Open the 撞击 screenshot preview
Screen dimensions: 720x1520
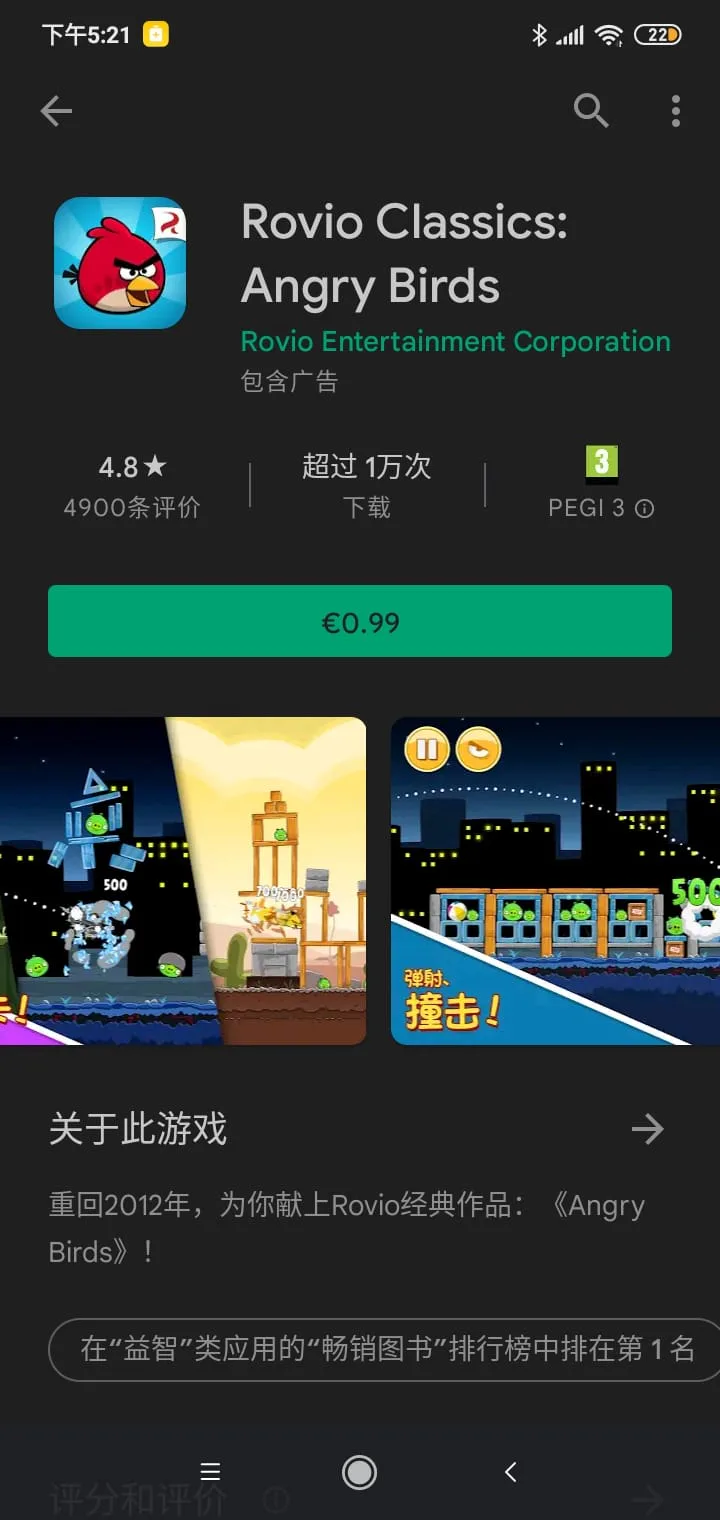[x=555, y=881]
